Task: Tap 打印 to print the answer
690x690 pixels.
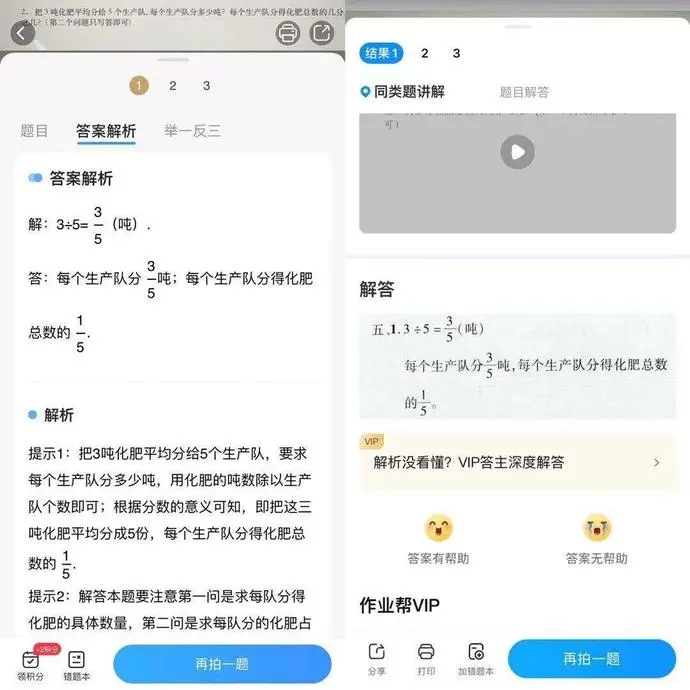Action: pos(426,658)
